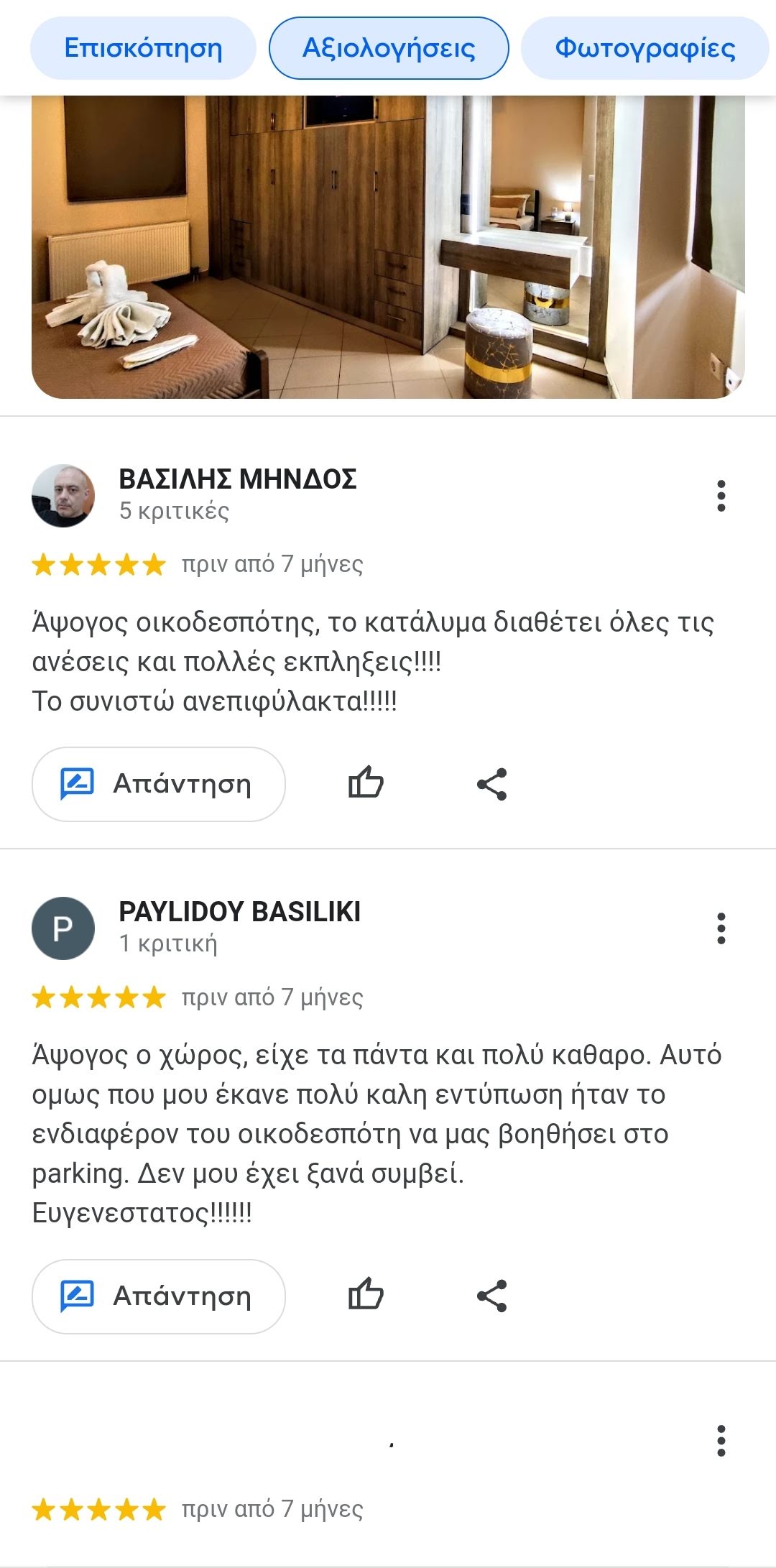Tap Απάντηση under PAYLIDOY BASILIKI review
The width and height of the screenshot is (776, 1568).
(159, 1296)
